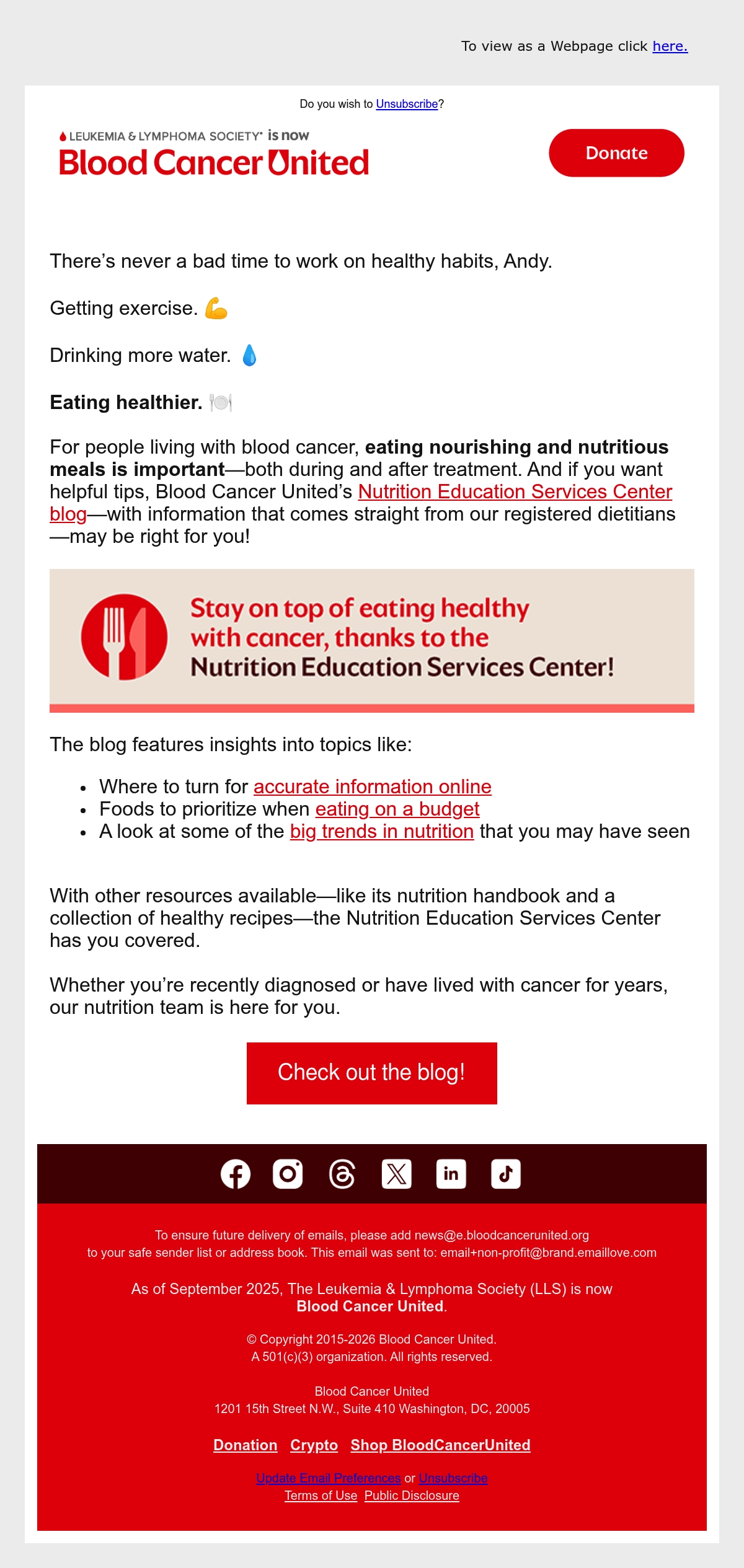Open the Threads icon in the footer
The image size is (744, 1568).
click(342, 1174)
